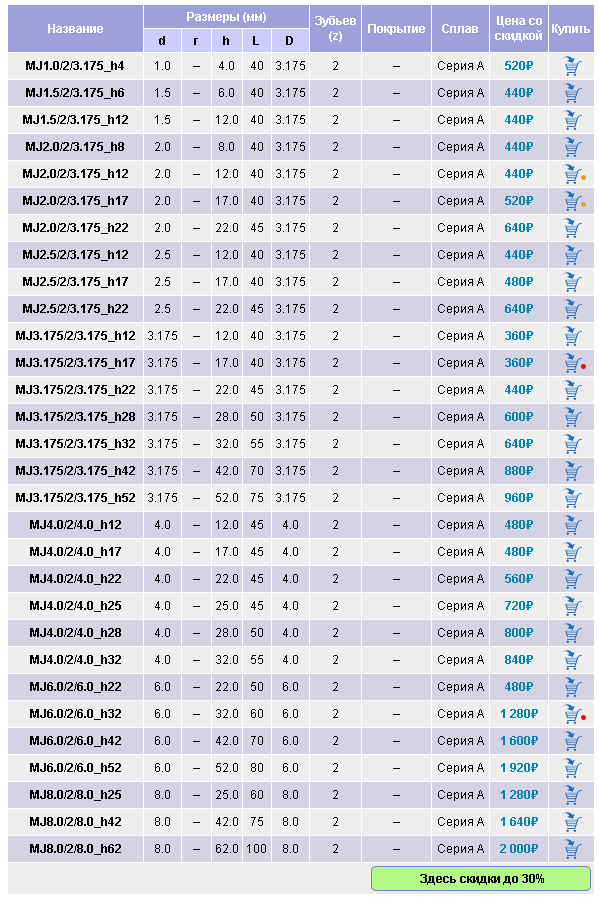Add MJ8.0/2/8.0_h62 to the cart
Image resolution: width=600 pixels, height=899 pixels.
(572, 849)
